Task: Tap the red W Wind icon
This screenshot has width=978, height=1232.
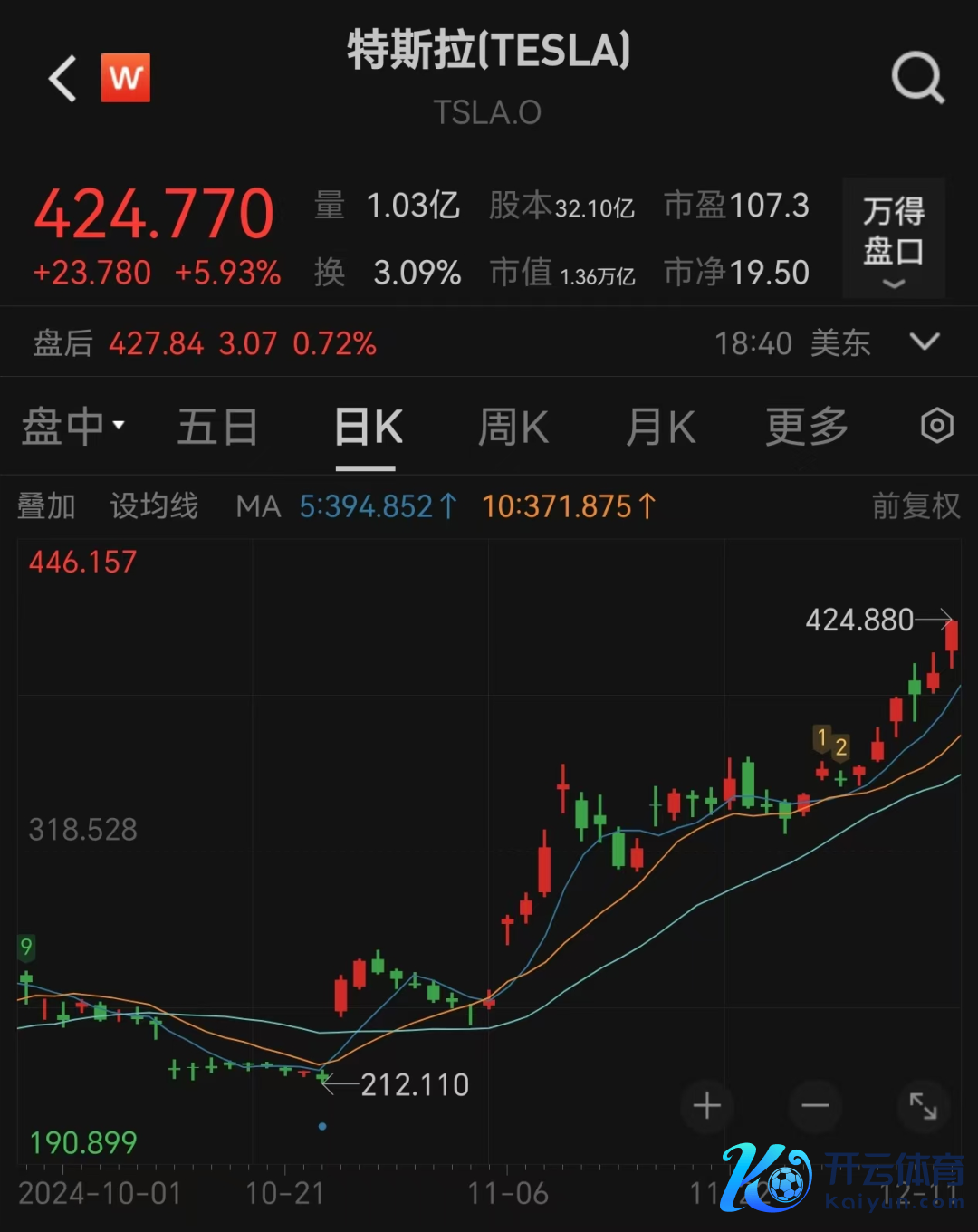Action: 125,78
